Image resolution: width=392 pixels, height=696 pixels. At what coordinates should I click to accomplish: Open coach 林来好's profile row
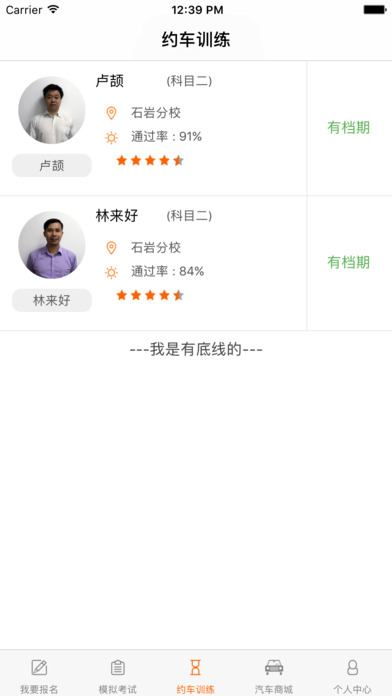(x=153, y=263)
